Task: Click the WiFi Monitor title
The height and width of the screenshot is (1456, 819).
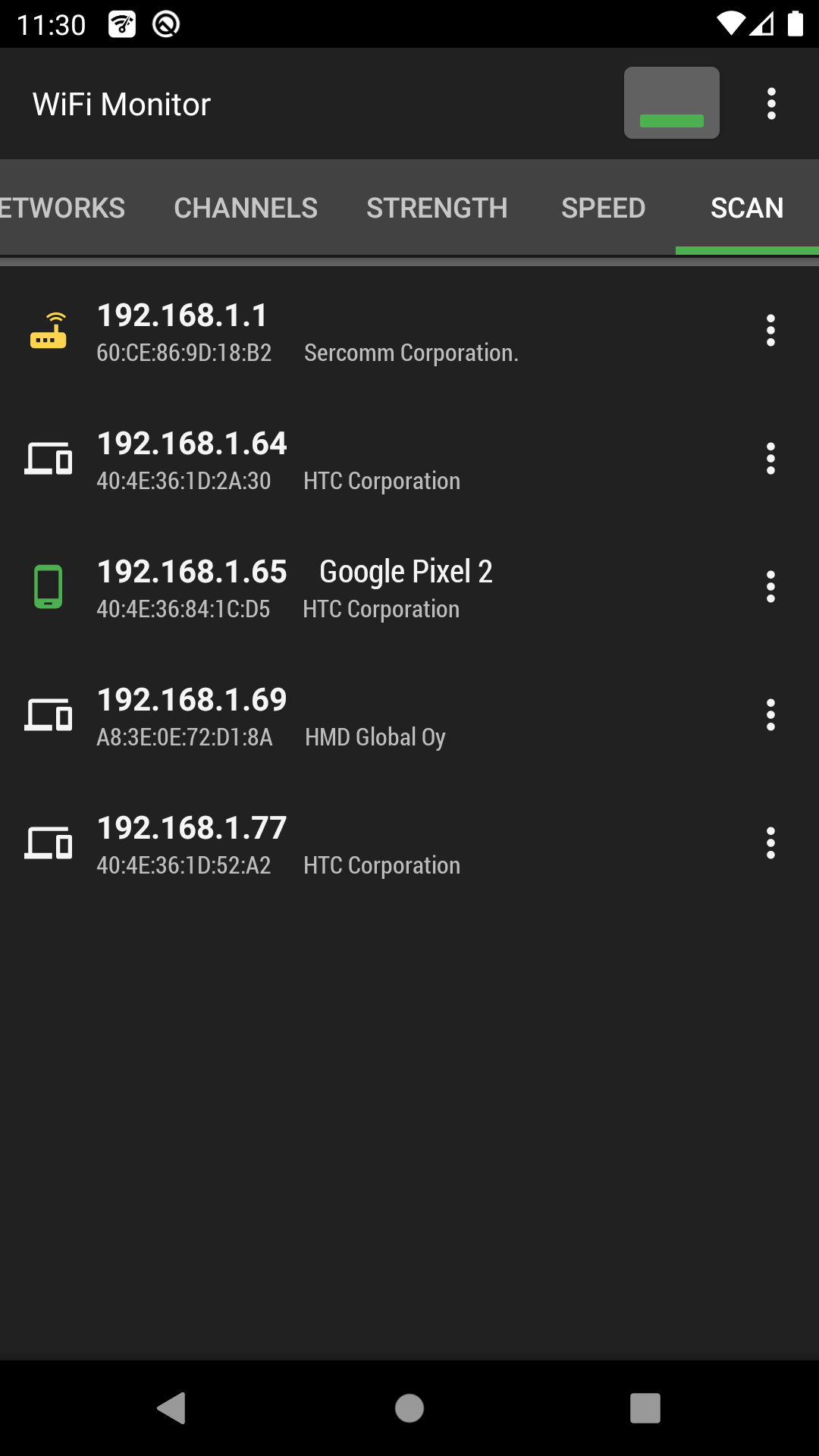Action: coord(122,102)
